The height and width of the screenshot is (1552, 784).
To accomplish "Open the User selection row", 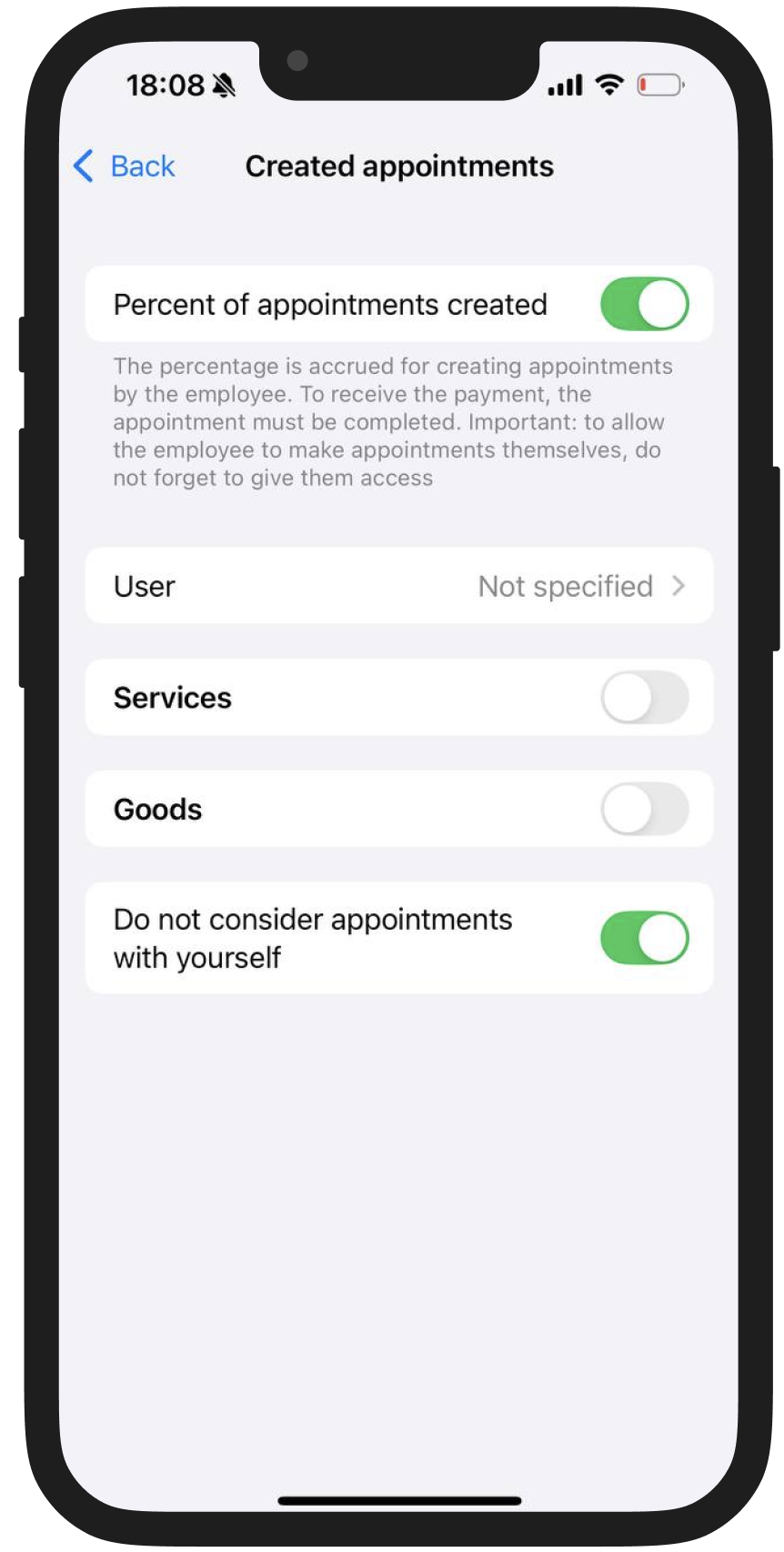I will (398, 587).
